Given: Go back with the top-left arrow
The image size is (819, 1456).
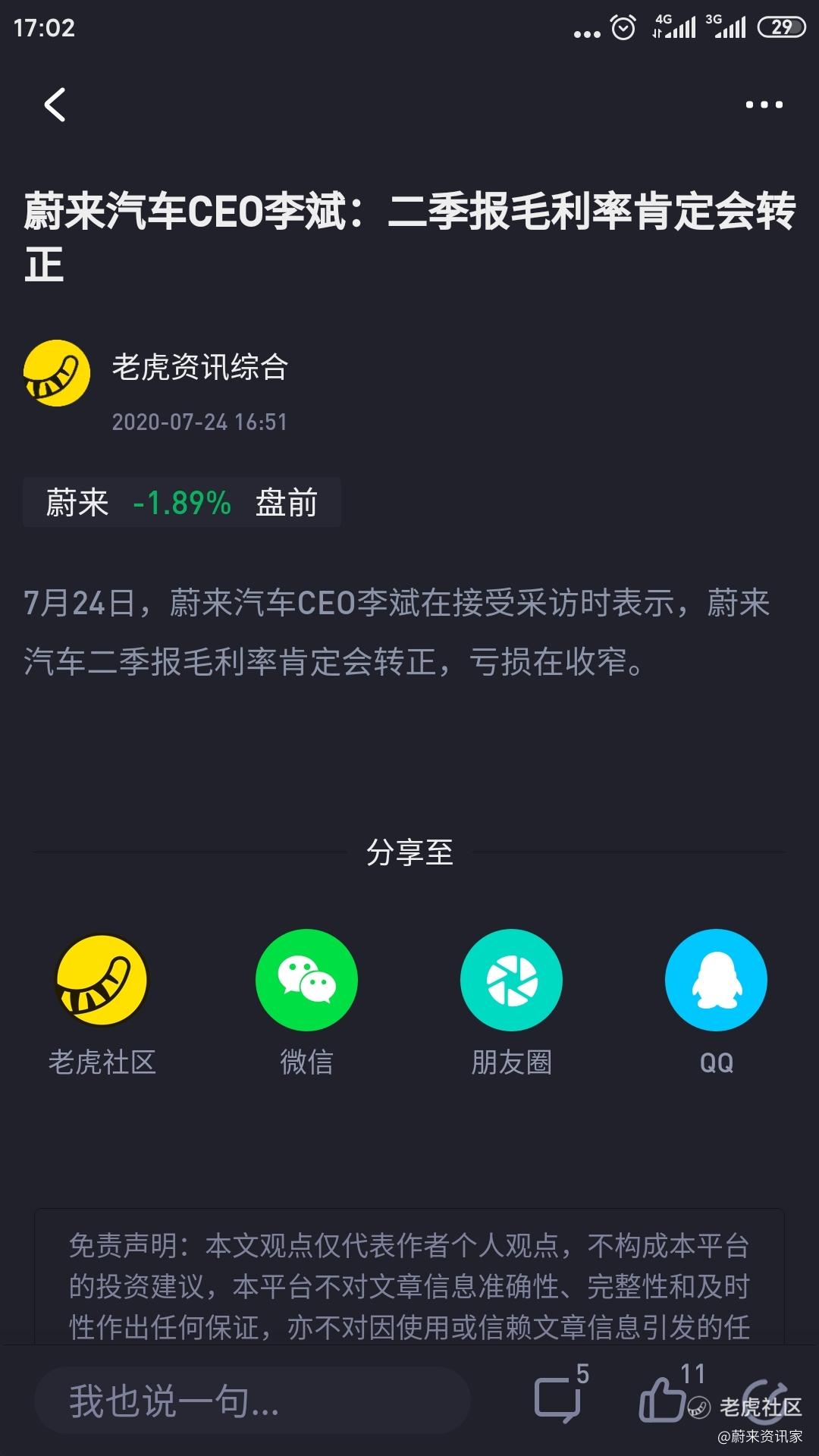Looking at the screenshot, I should (x=55, y=105).
